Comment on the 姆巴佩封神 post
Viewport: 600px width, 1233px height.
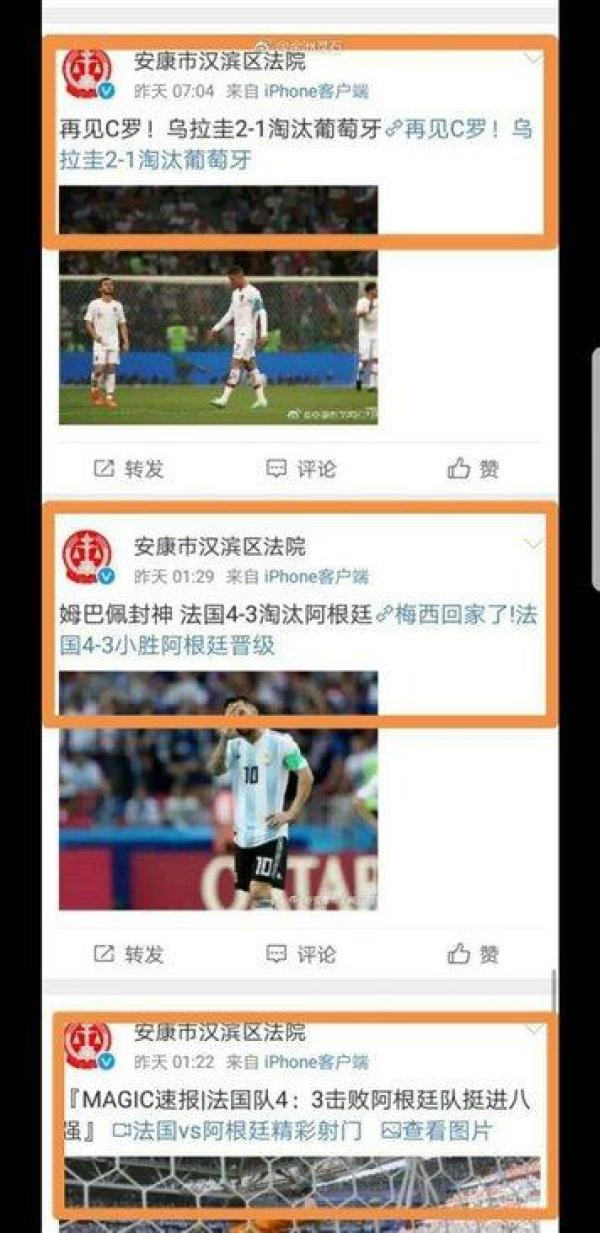point(302,954)
